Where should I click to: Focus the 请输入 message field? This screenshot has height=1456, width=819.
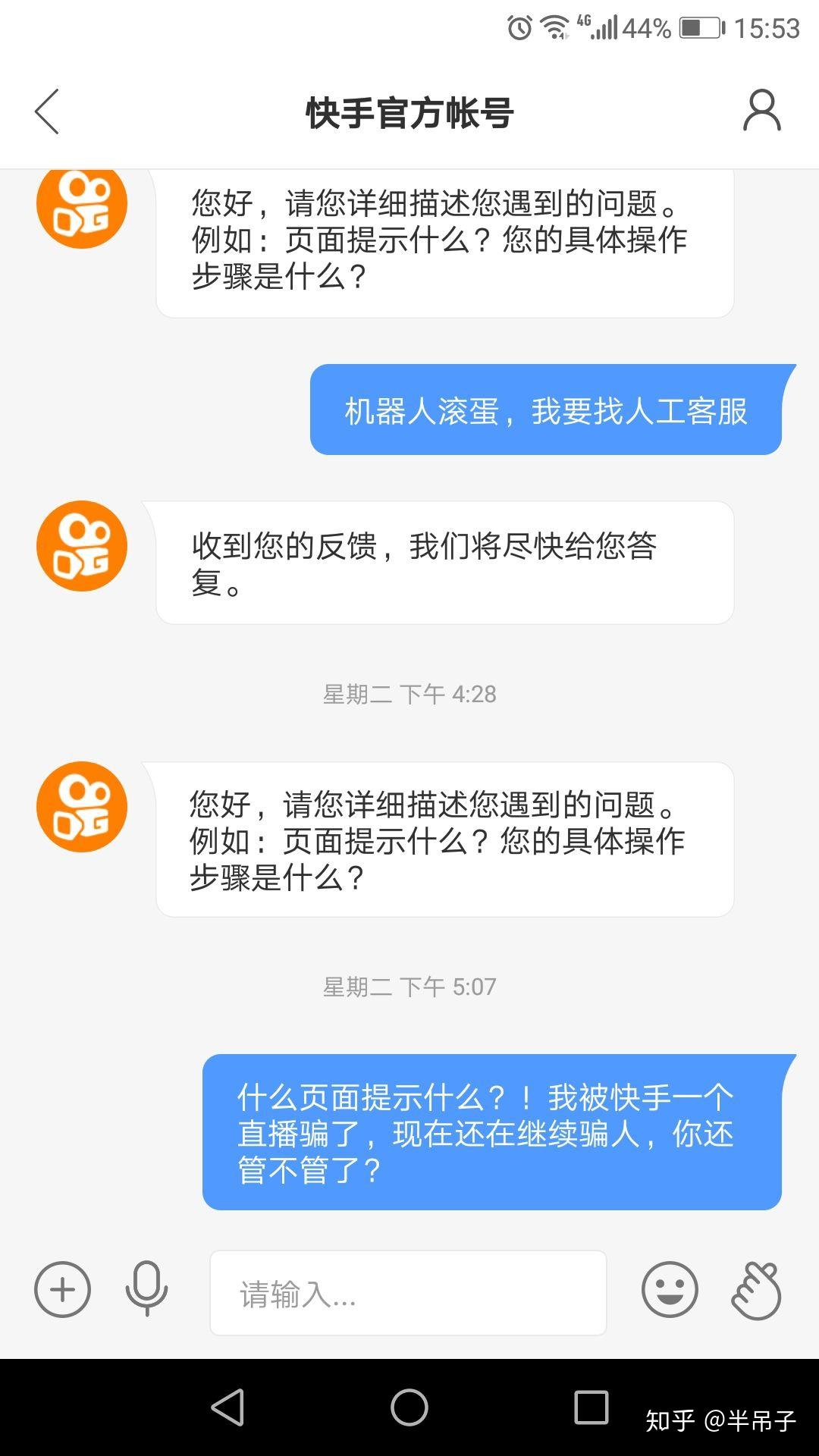coord(408,1293)
